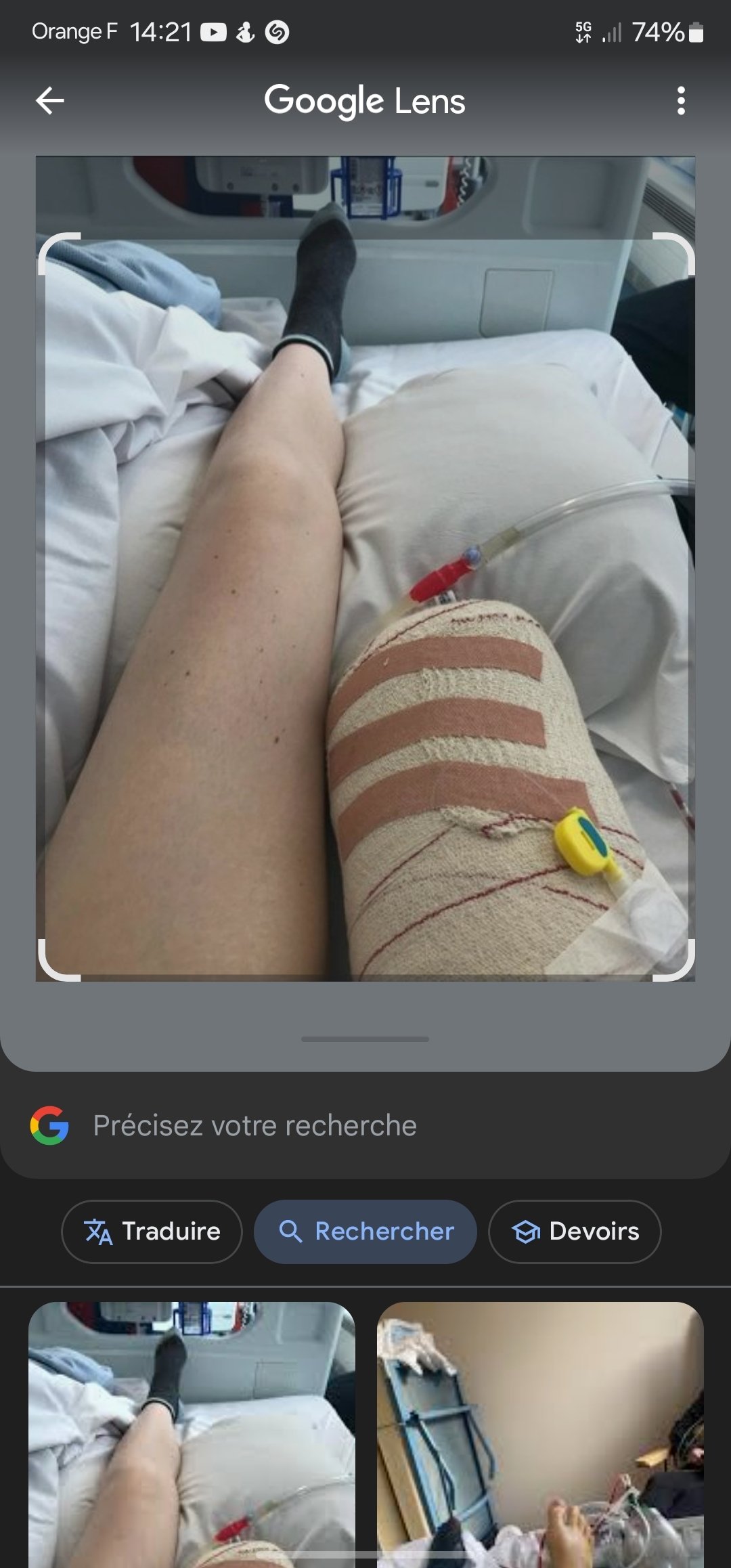Screen dimensions: 731x1568
Task: Open the beige wall result thumbnail
Action: (540, 1435)
